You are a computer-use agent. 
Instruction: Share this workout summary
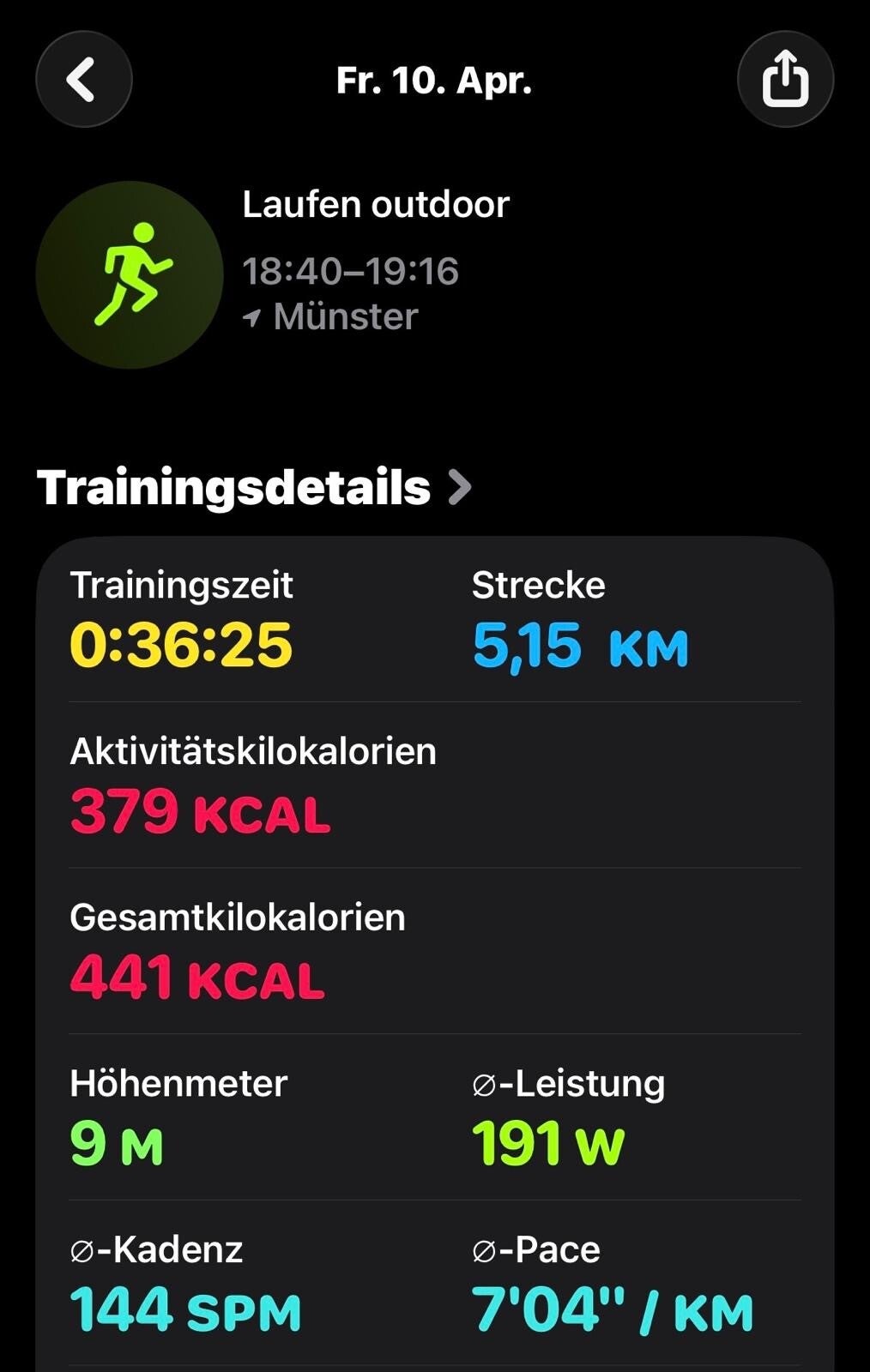784,80
